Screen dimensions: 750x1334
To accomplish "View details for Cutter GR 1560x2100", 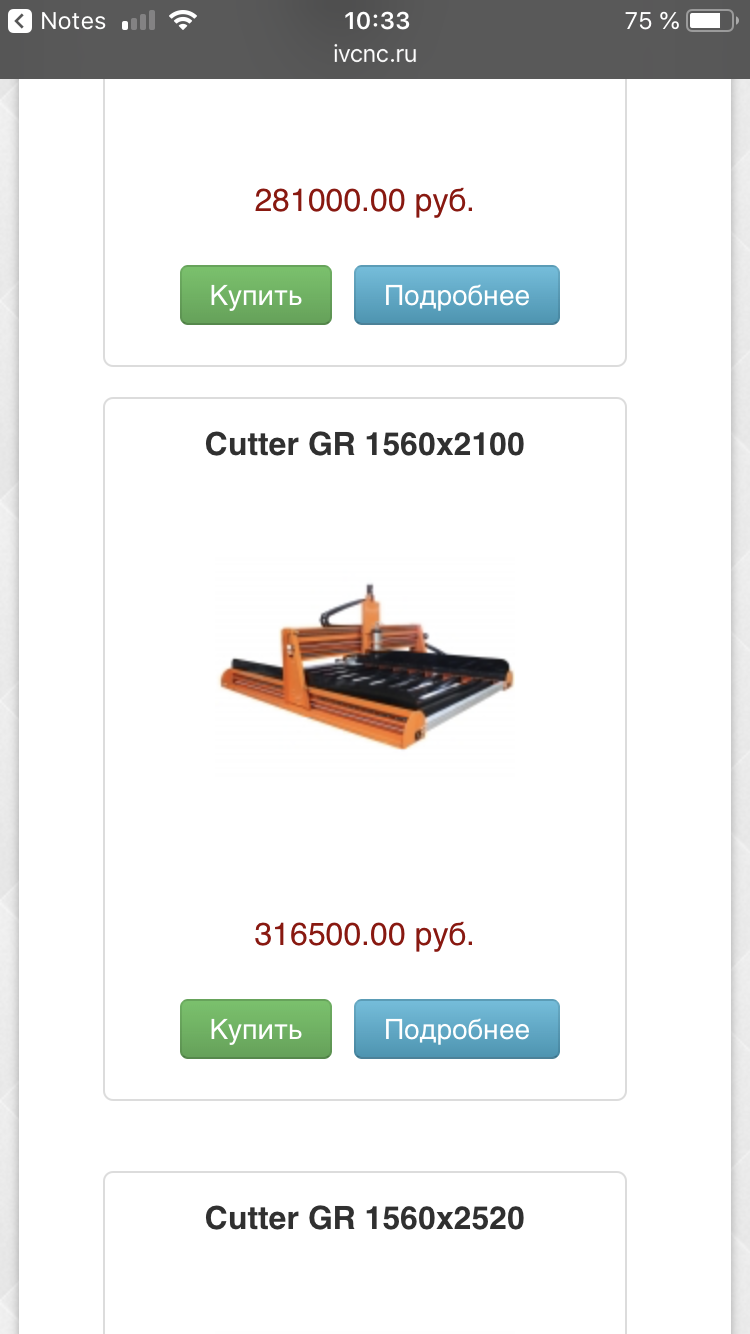I will [x=456, y=1029].
